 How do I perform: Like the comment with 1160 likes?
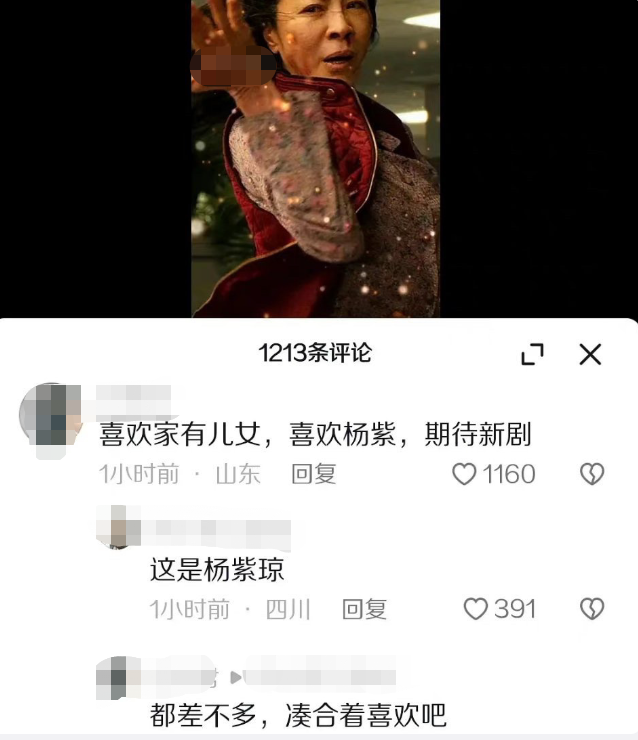(x=464, y=474)
